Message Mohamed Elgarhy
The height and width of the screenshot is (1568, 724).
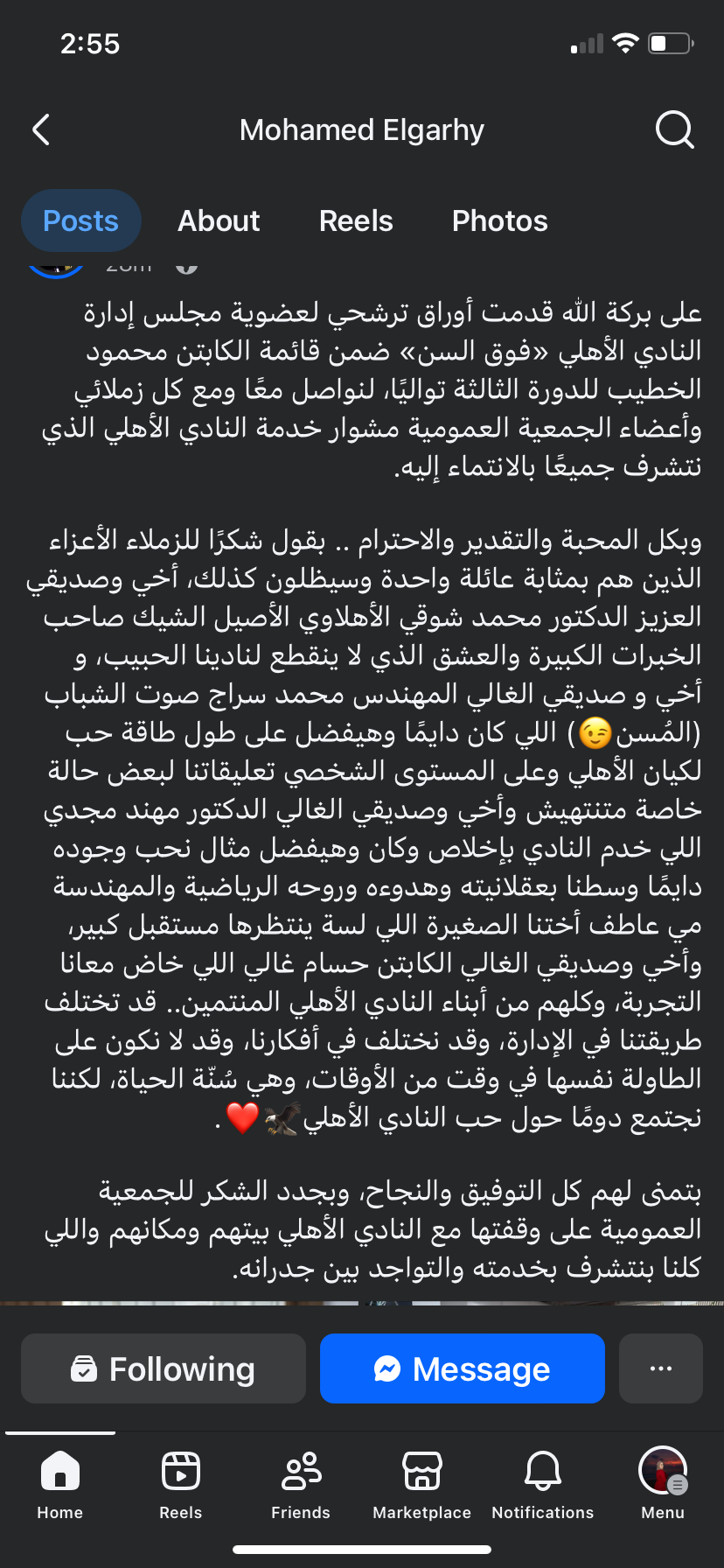[x=462, y=1368]
